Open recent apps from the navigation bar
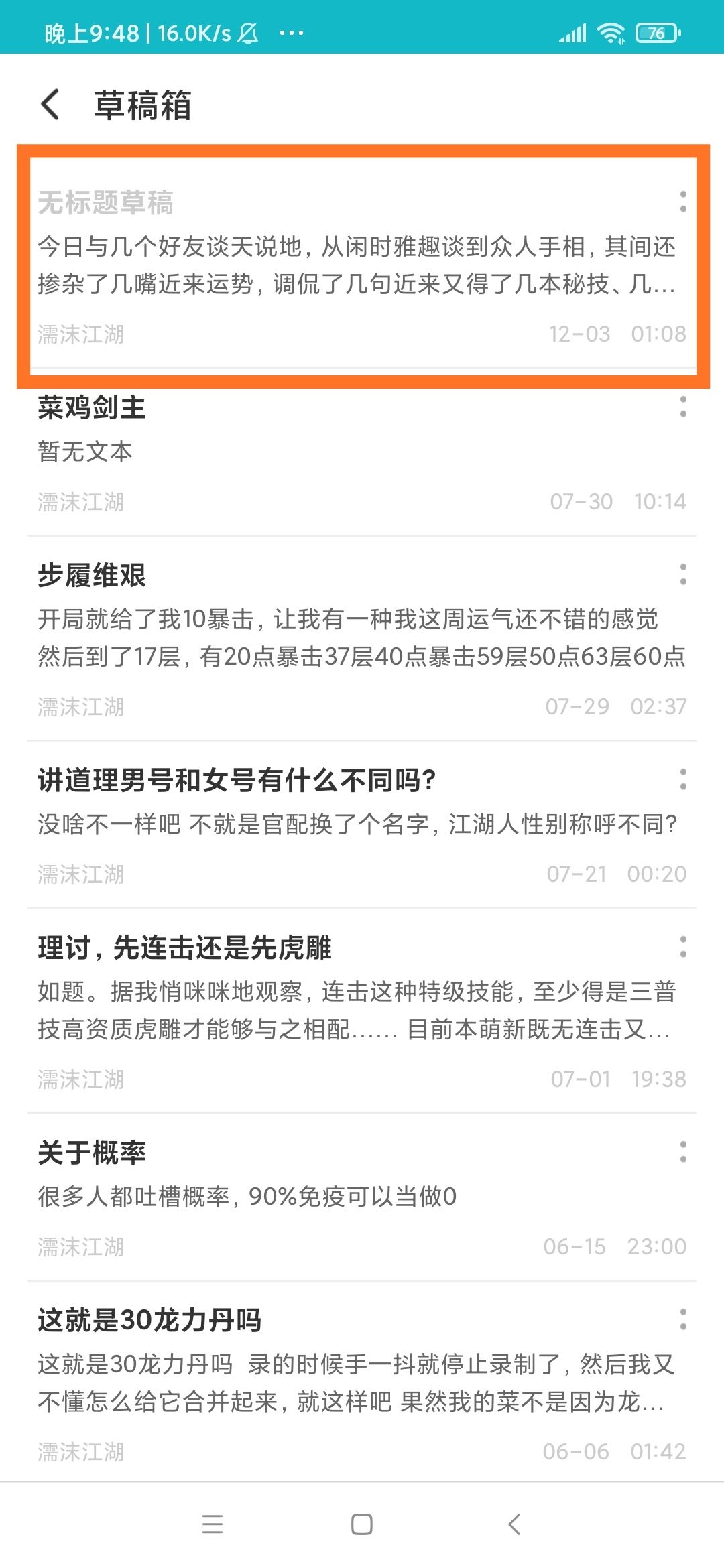Viewport: 724px width, 1568px height. (x=213, y=1524)
